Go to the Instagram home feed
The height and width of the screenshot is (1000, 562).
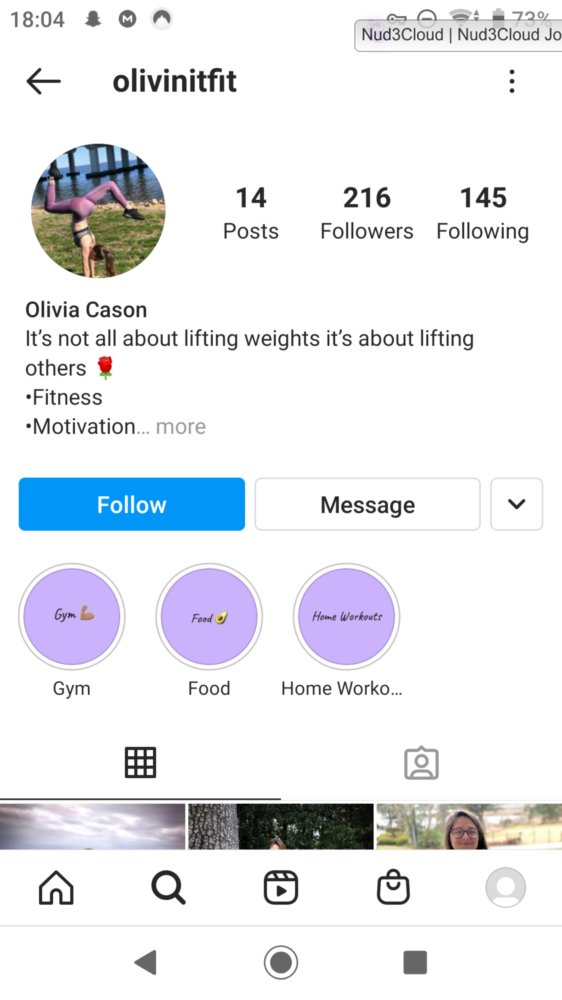click(56, 888)
